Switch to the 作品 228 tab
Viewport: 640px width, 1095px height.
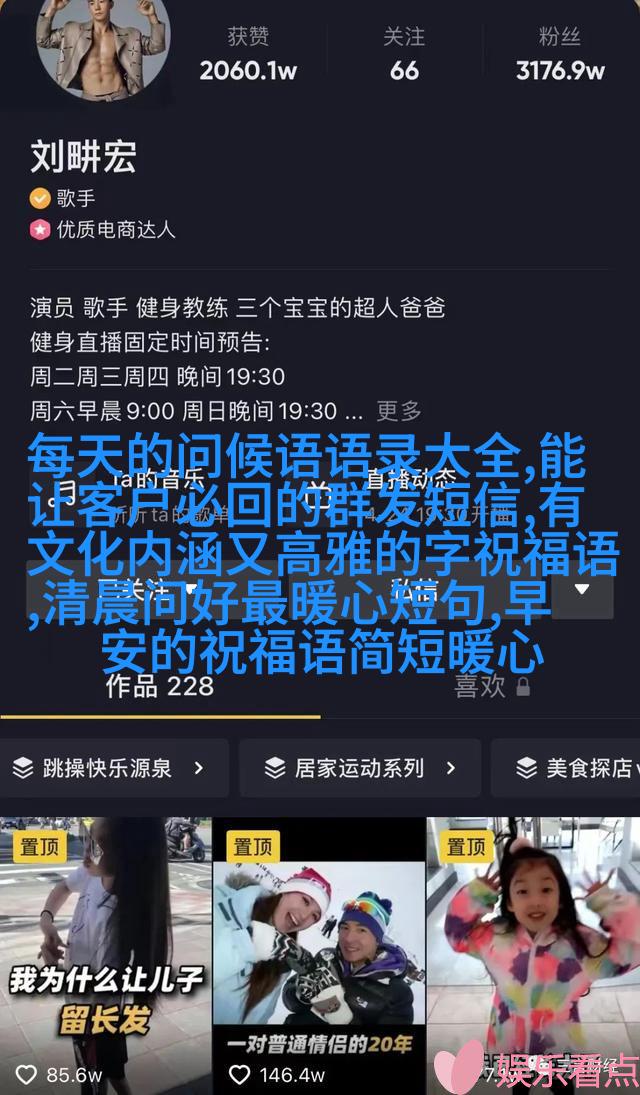[160, 686]
